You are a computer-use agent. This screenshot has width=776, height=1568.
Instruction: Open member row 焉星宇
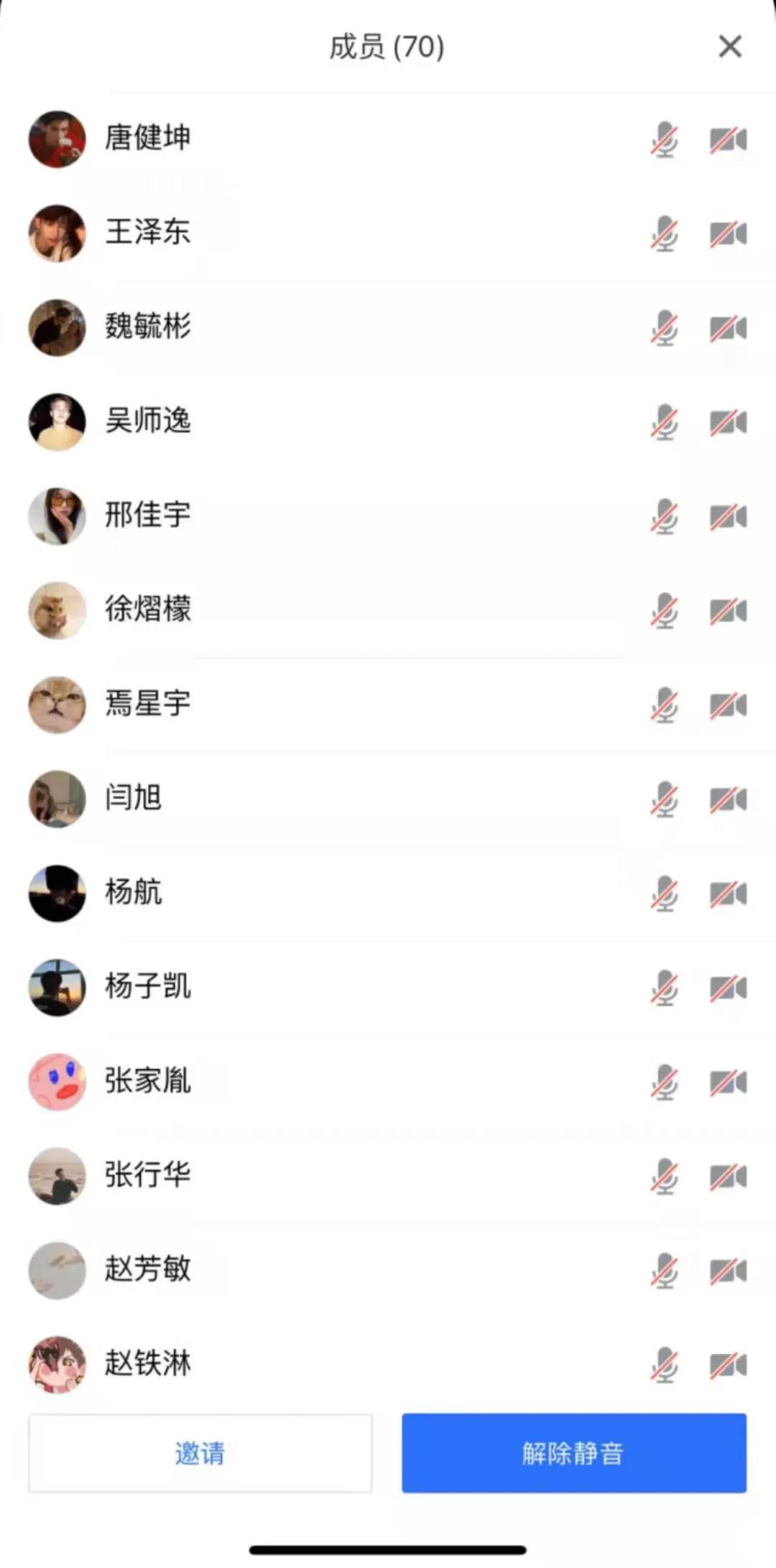click(148, 705)
